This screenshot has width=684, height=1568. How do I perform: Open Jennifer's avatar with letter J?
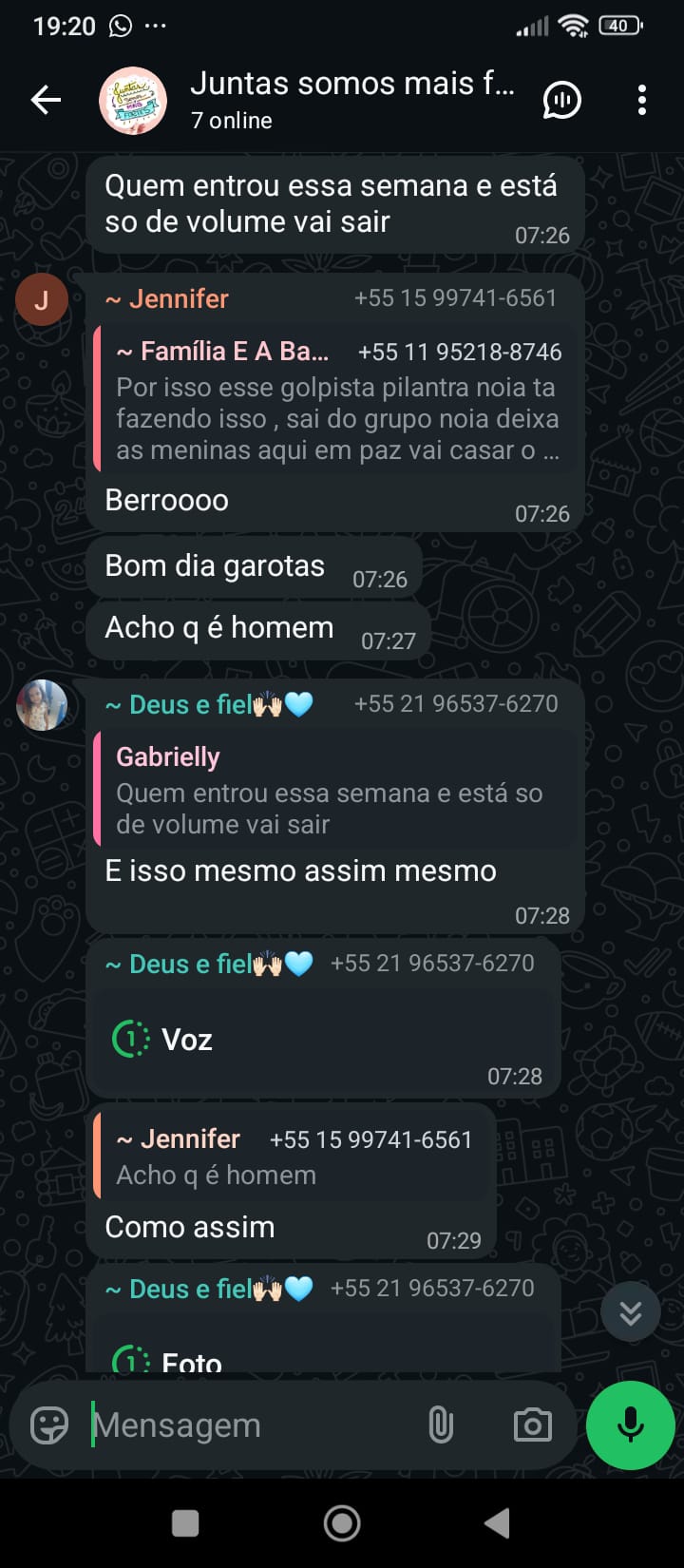coord(42,300)
